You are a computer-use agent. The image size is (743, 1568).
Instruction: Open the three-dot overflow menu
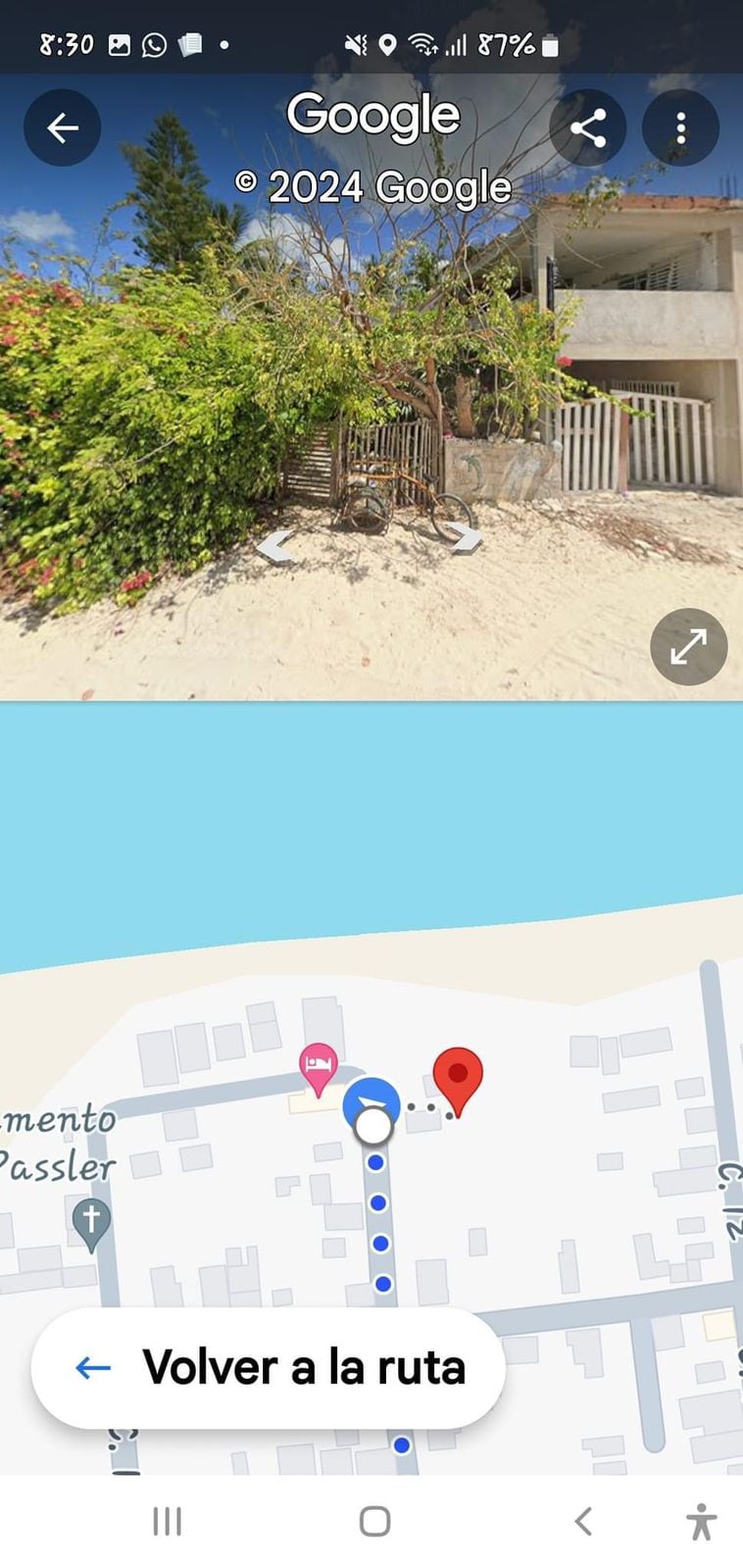pos(680,127)
